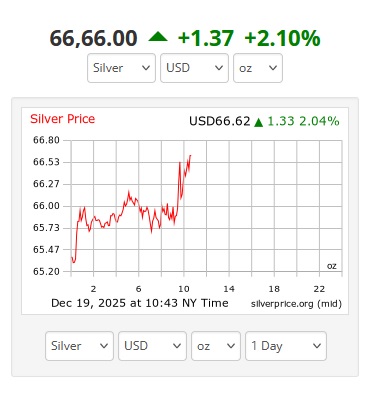Change oz unit below the chart
This screenshot has width=382, height=415.
(216, 346)
